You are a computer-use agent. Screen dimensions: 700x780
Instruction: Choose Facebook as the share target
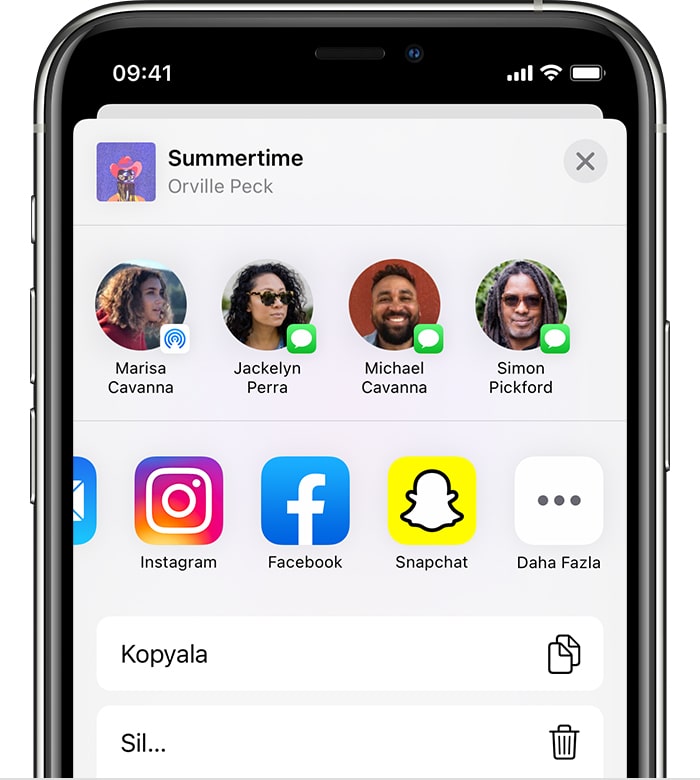[305, 501]
